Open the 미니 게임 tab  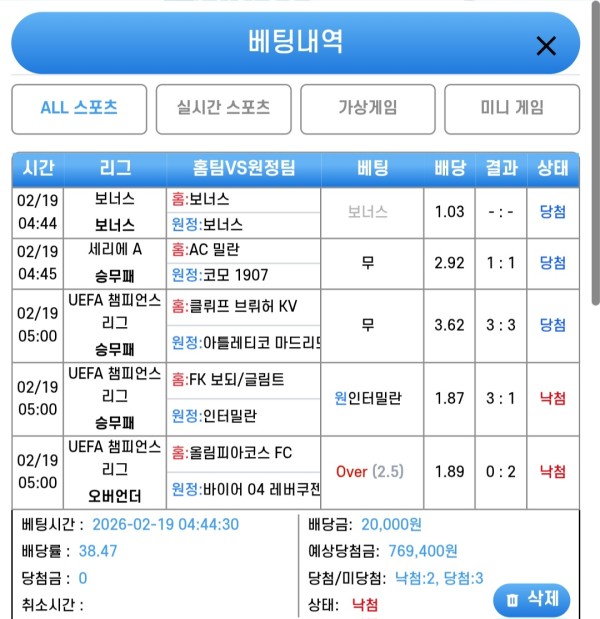[x=511, y=109]
